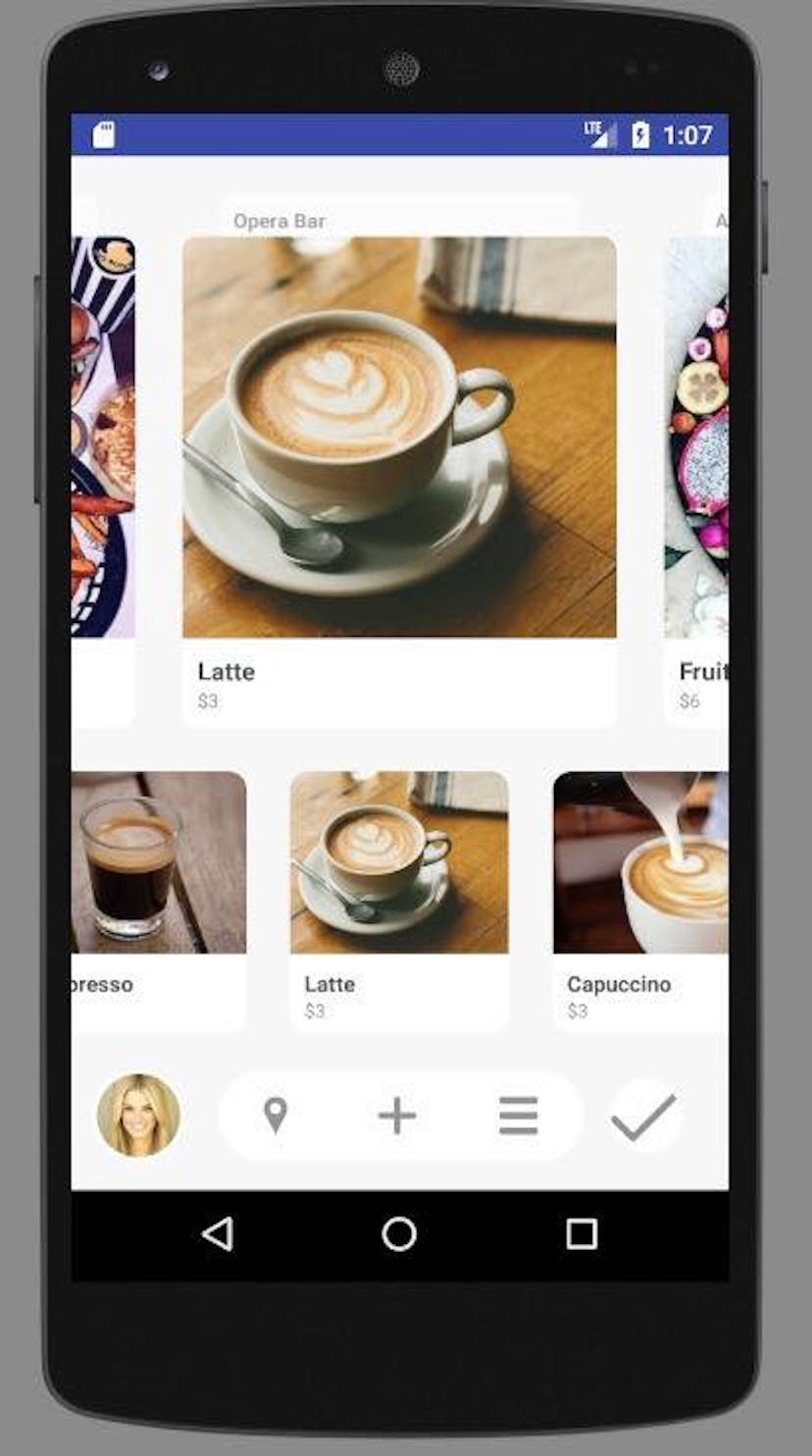The width and height of the screenshot is (812, 1456).
Task: Select the Opera Bar tab
Action: 279,221
